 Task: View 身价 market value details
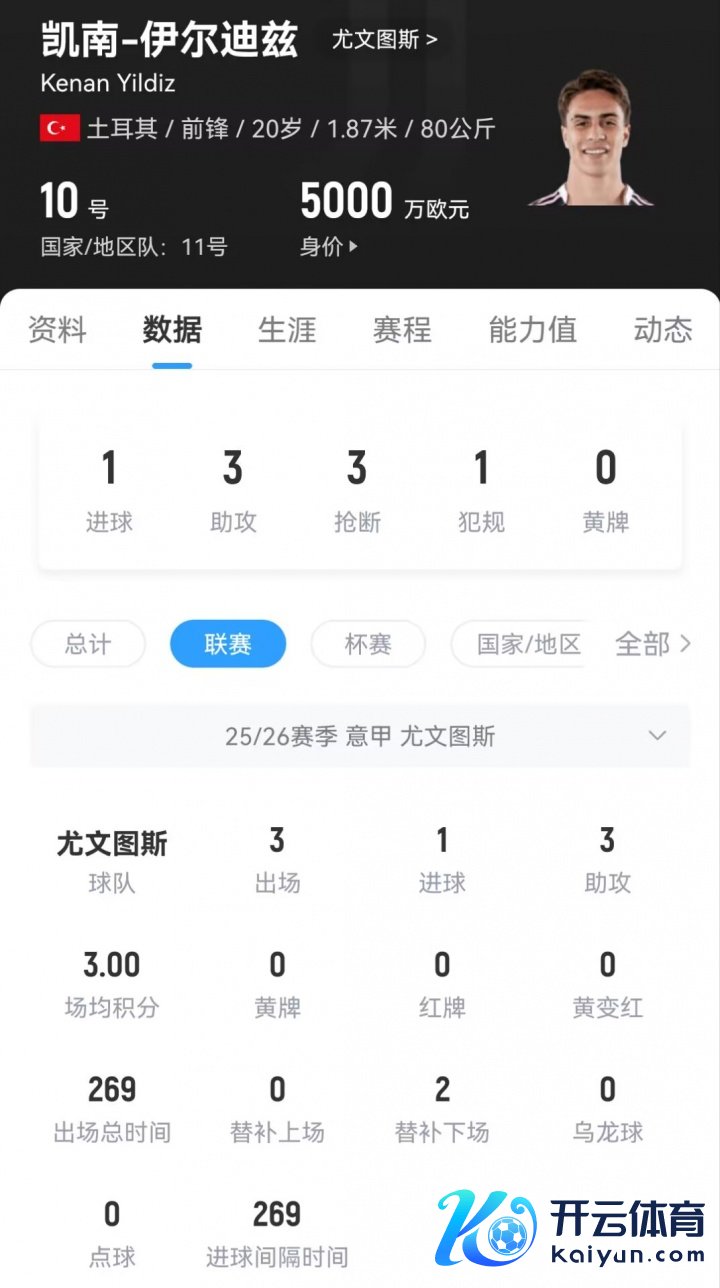tap(329, 246)
